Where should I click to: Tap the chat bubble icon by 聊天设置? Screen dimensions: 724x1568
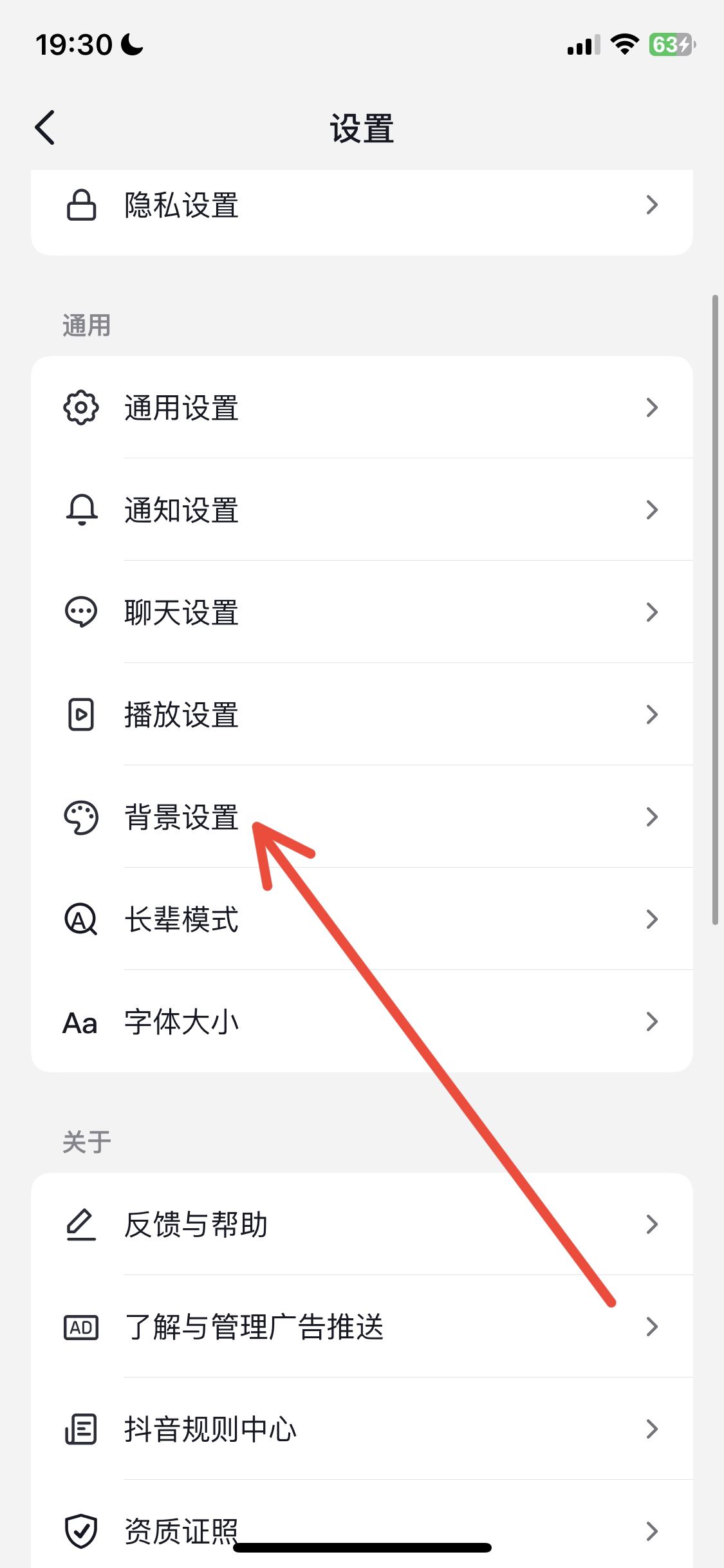pos(80,611)
